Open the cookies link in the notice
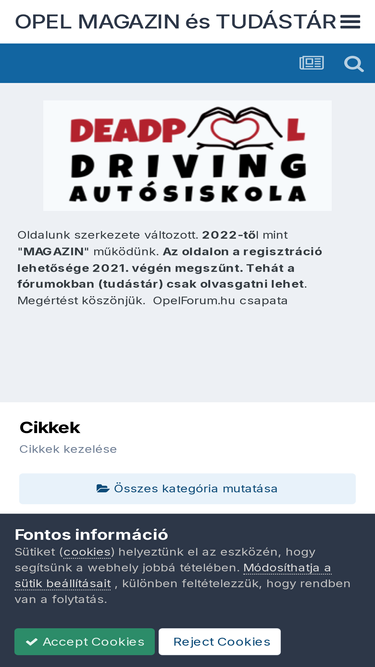Image resolution: width=375 pixels, height=667 pixels. click(x=87, y=552)
